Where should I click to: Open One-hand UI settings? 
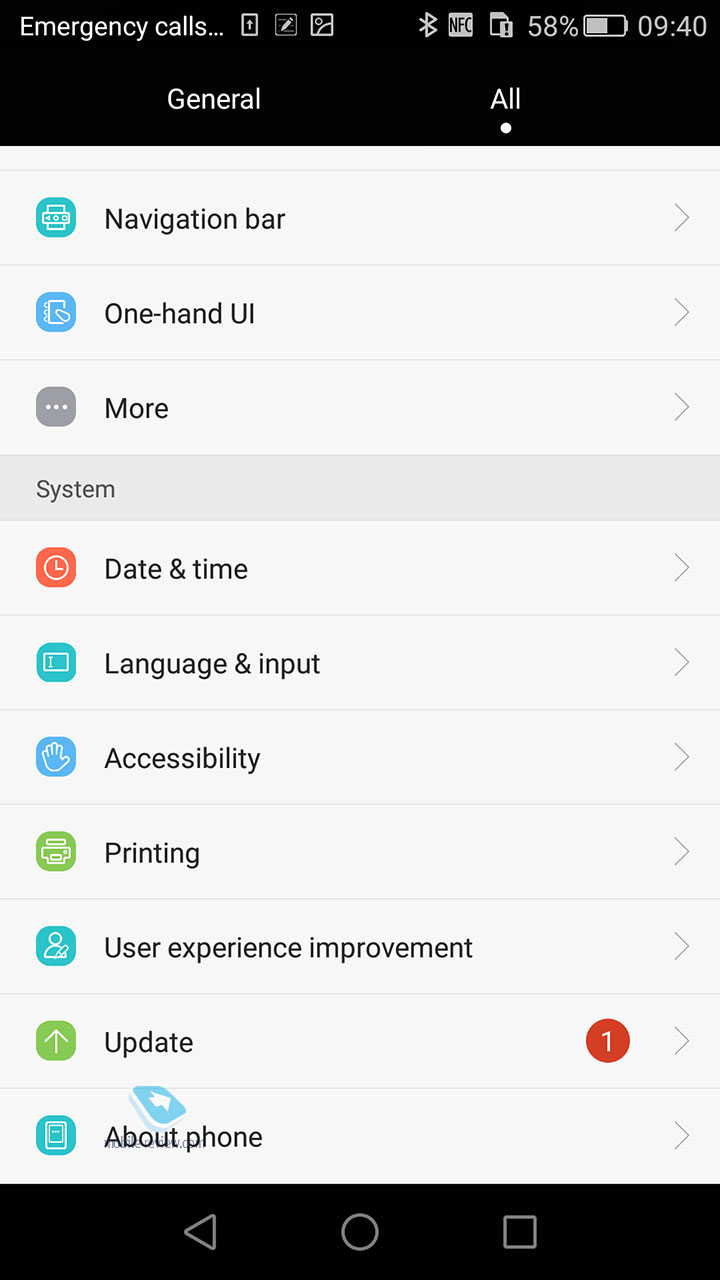tap(360, 313)
